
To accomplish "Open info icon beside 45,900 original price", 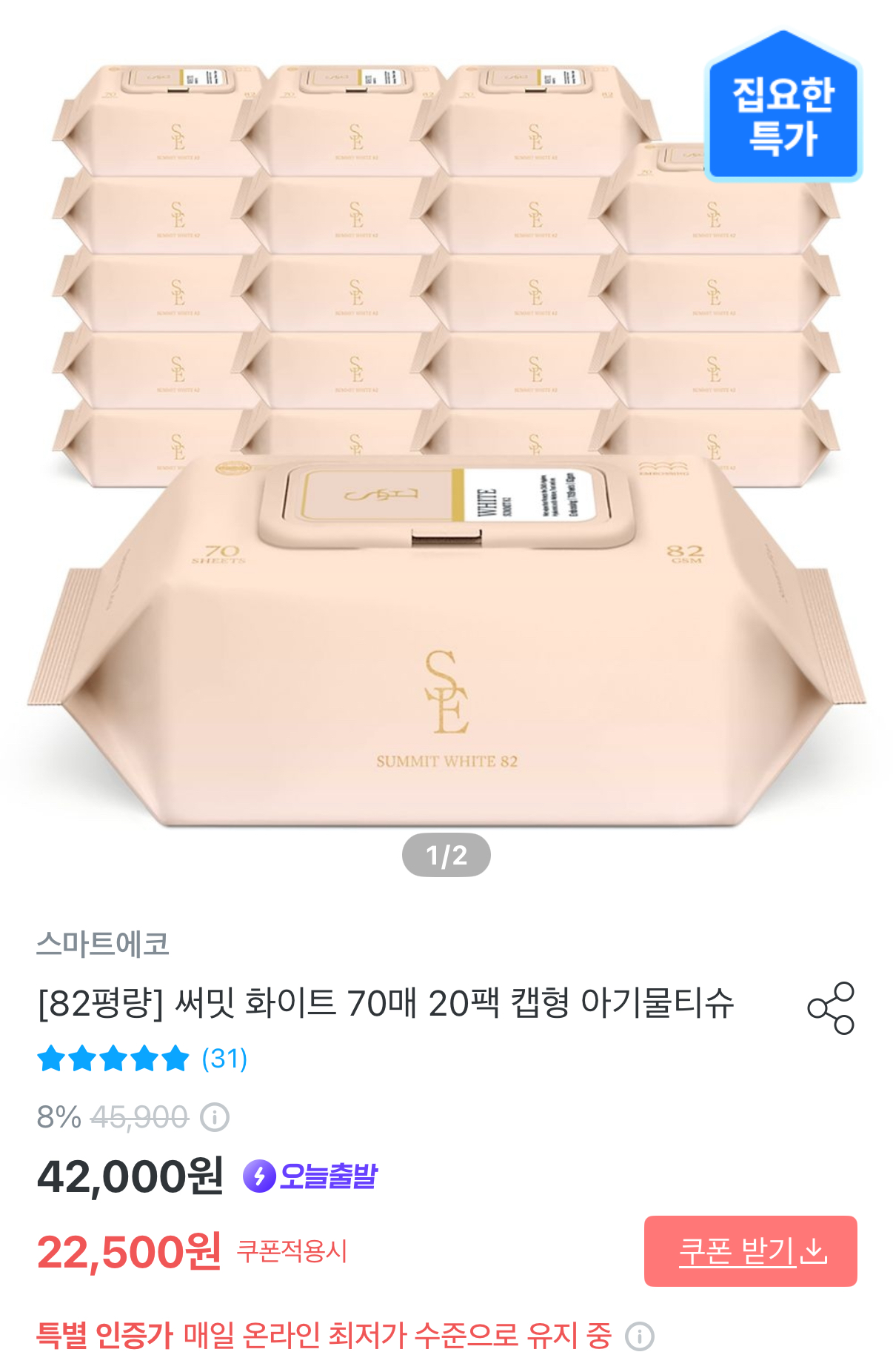I will [x=215, y=1116].
